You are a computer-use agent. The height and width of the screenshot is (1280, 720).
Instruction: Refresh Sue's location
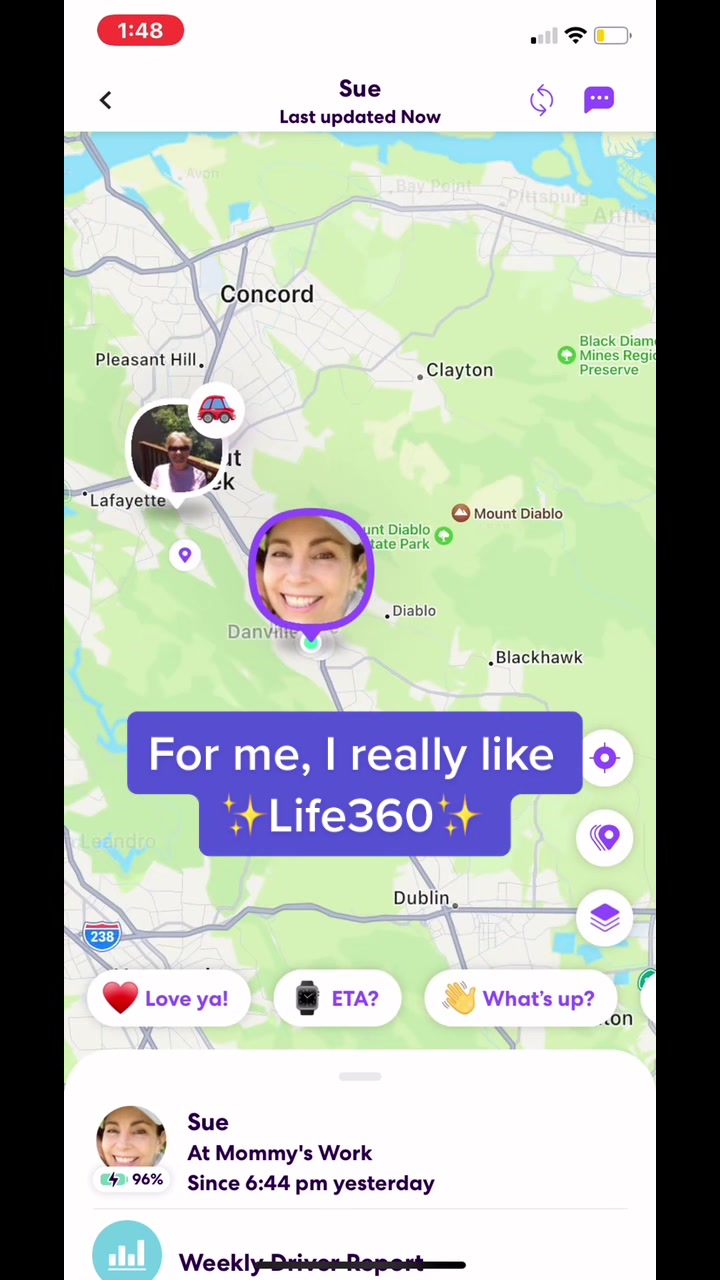tap(541, 100)
